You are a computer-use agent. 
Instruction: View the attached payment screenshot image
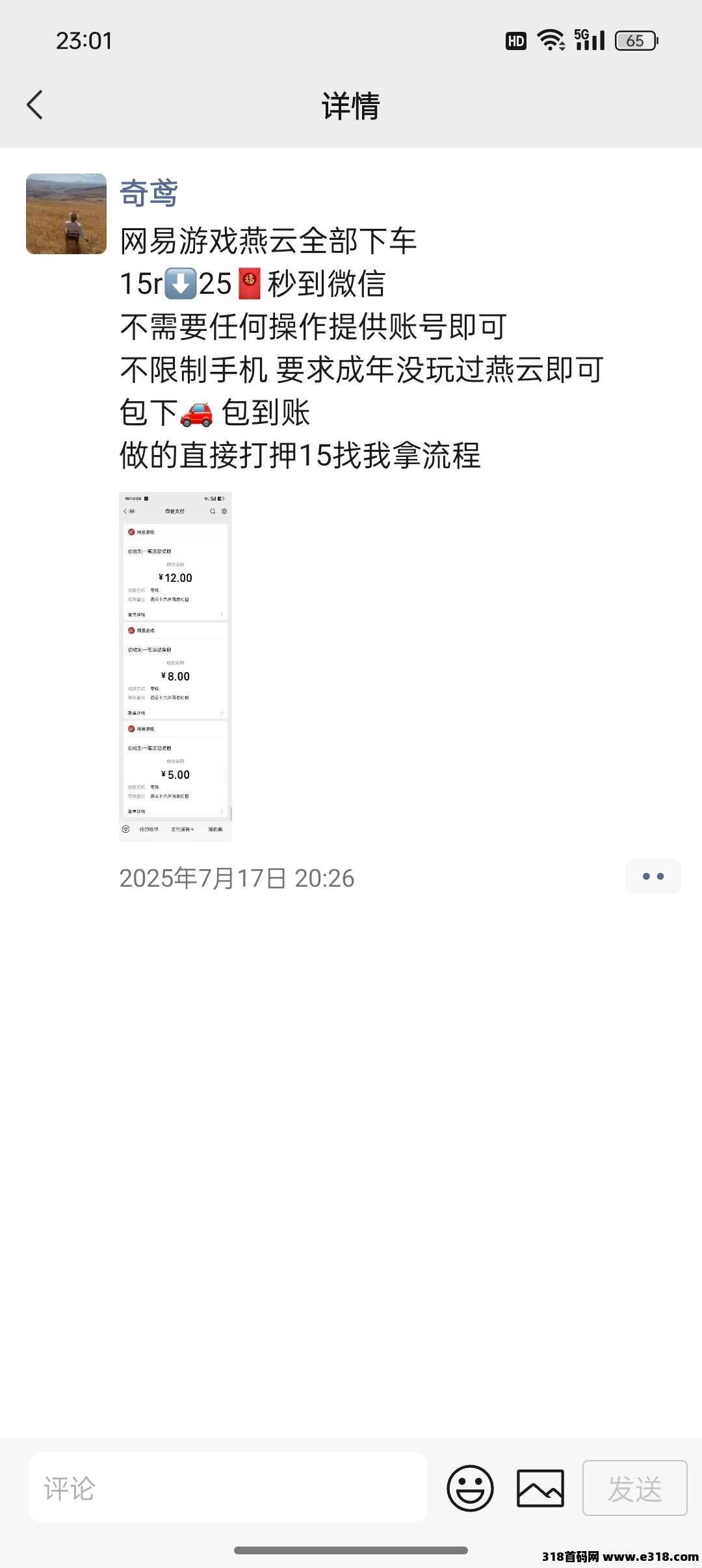tap(175, 666)
